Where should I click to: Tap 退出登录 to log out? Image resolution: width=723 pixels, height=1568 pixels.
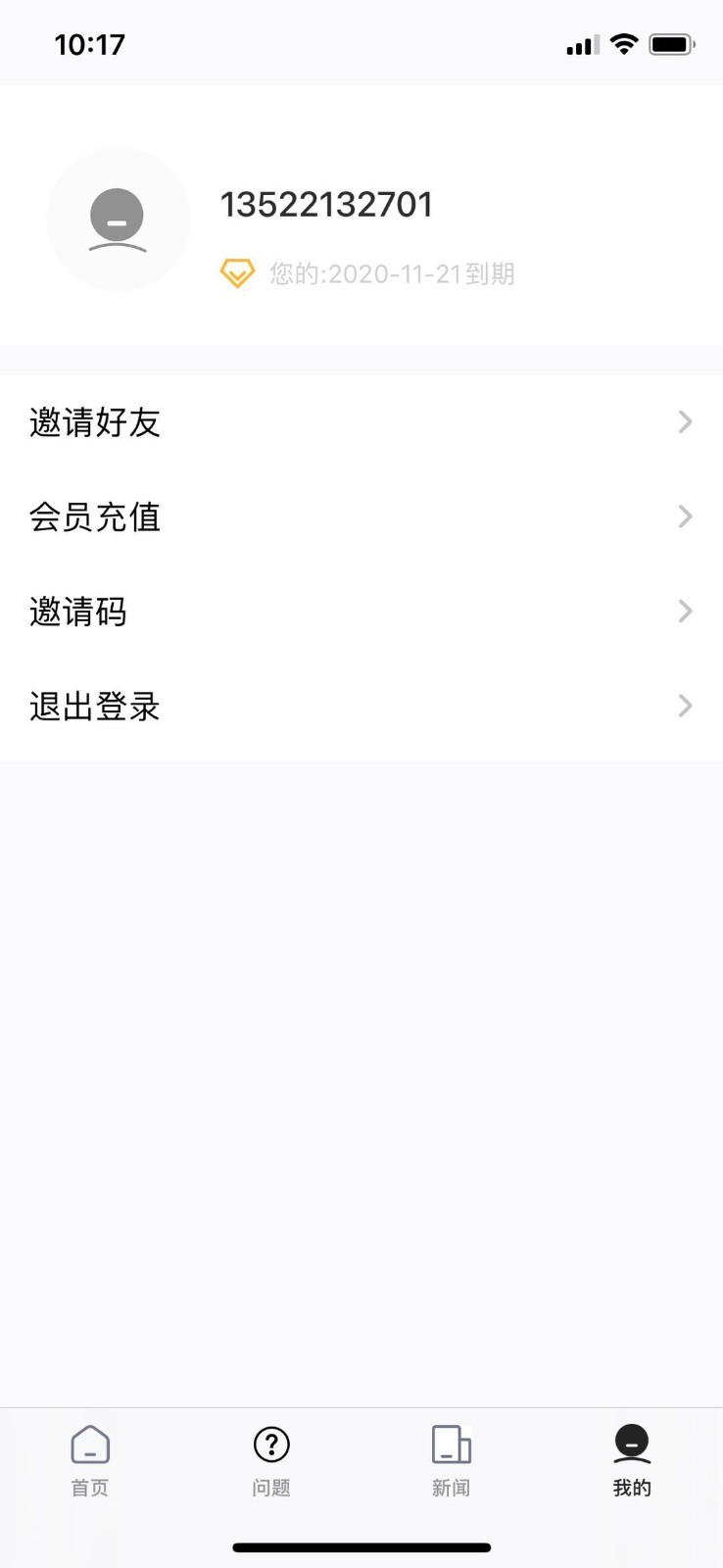361,707
